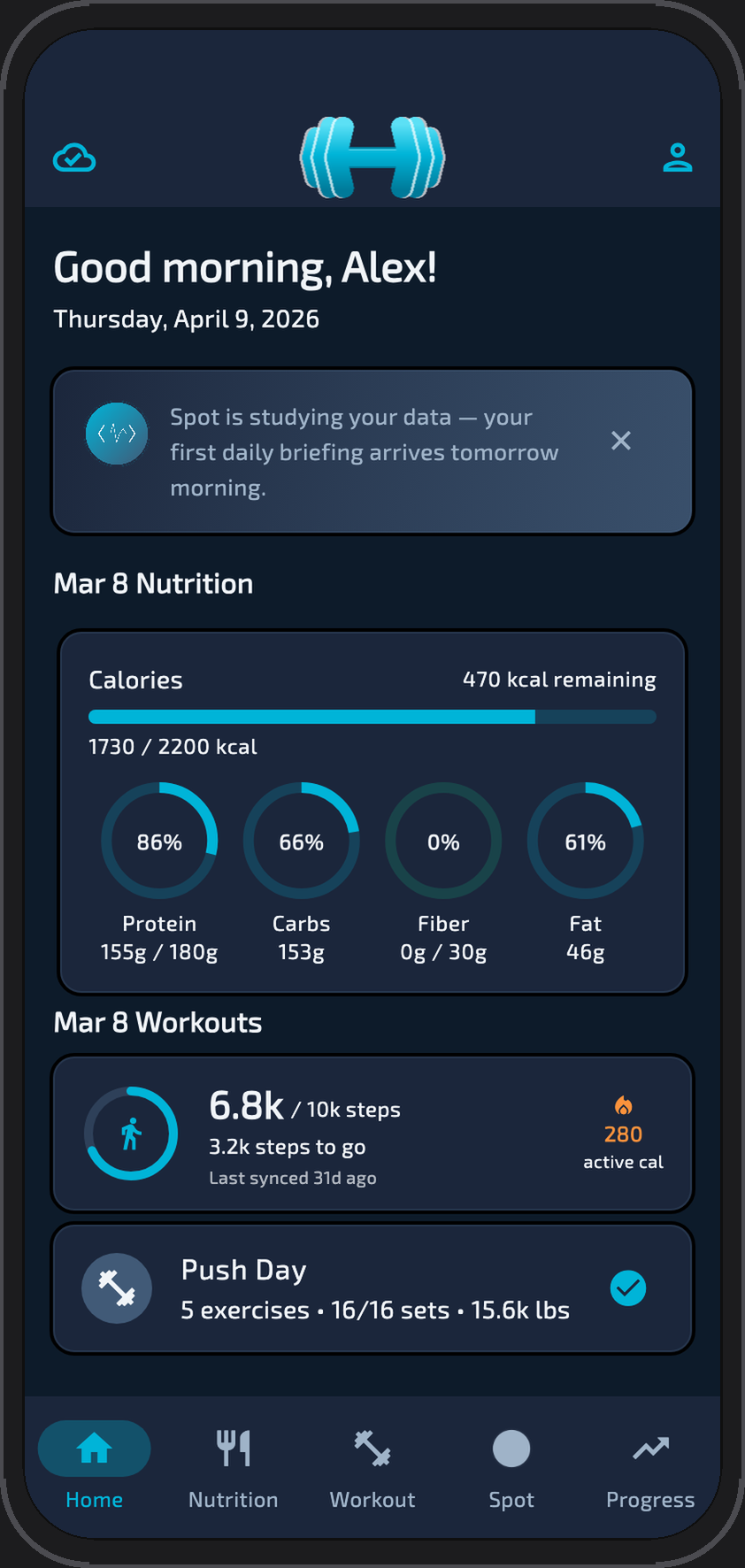Screen dimensions: 745x1568
Task: Expand the Mar 8 Workouts section header
Action: pyautogui.click(x=157, y=1022)
